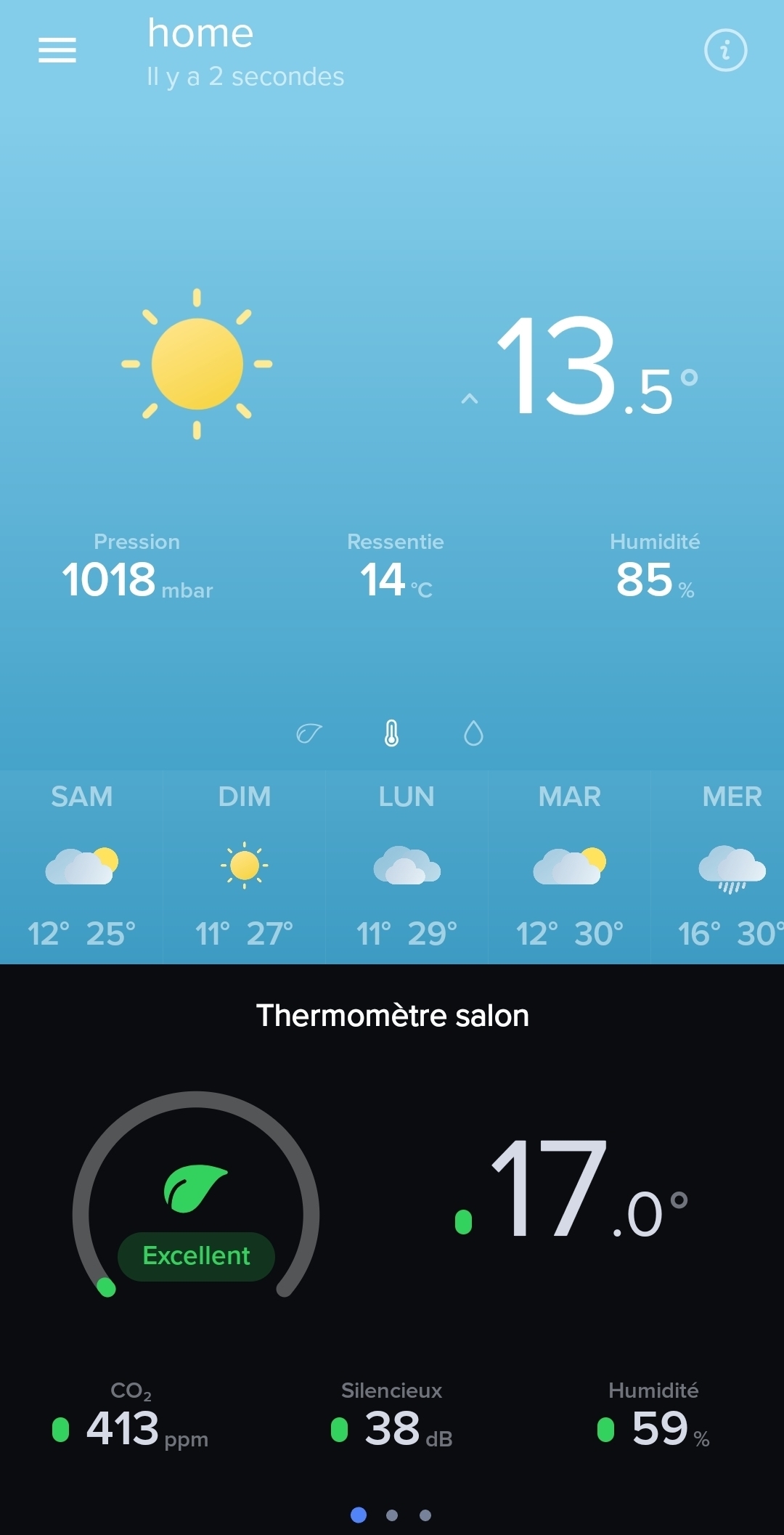The height and width of the screenshot is (1535, 784).
Task: Open the hamburger drawer menu
Action: (57, 50)
